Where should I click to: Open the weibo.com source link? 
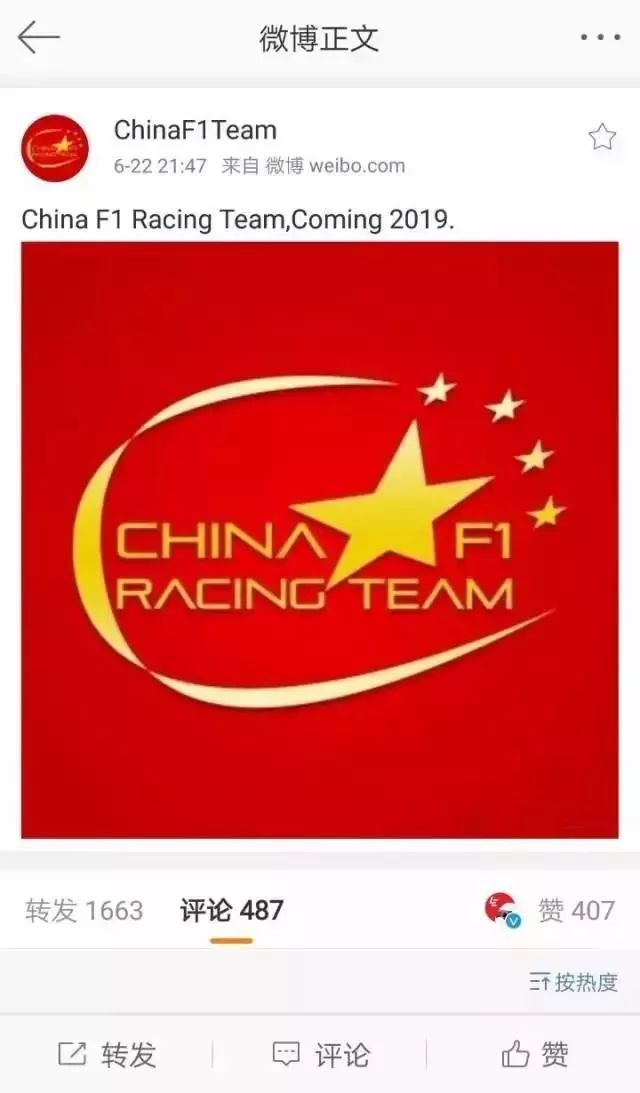click(x=357, y=166)
